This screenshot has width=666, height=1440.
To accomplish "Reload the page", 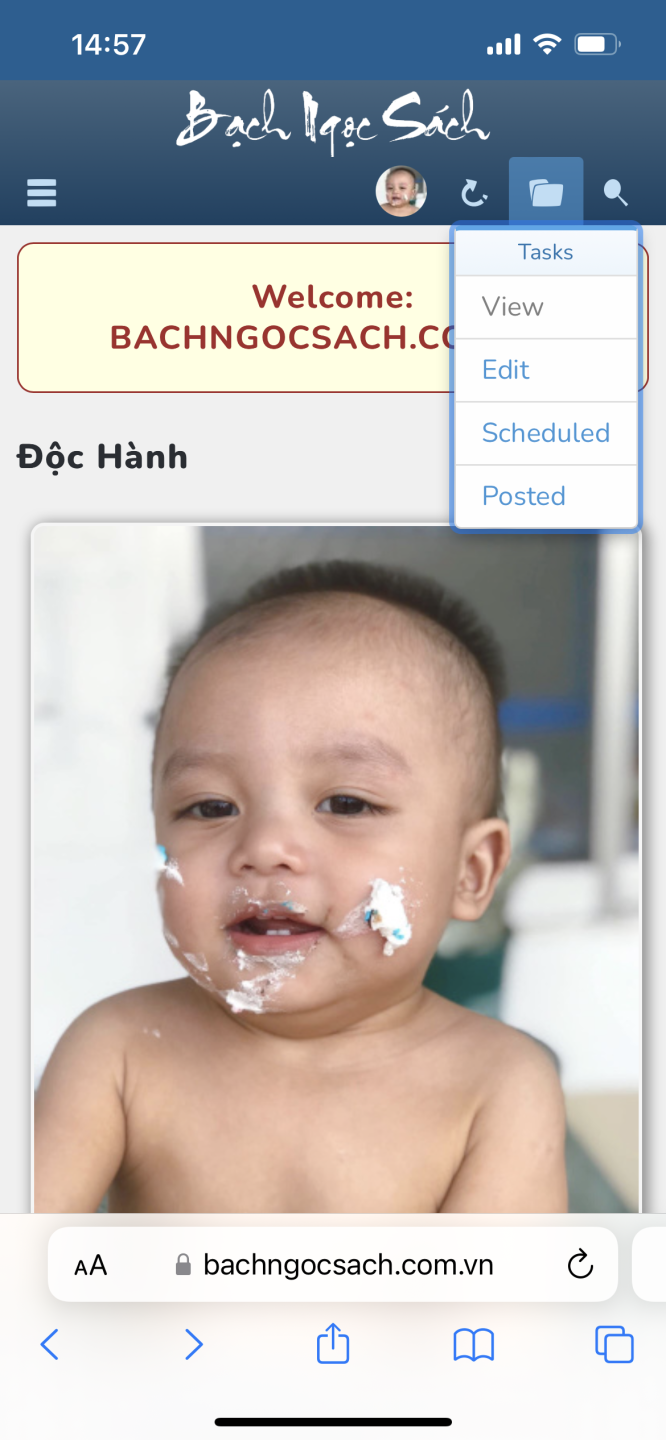I will [x=580, y=1265].
